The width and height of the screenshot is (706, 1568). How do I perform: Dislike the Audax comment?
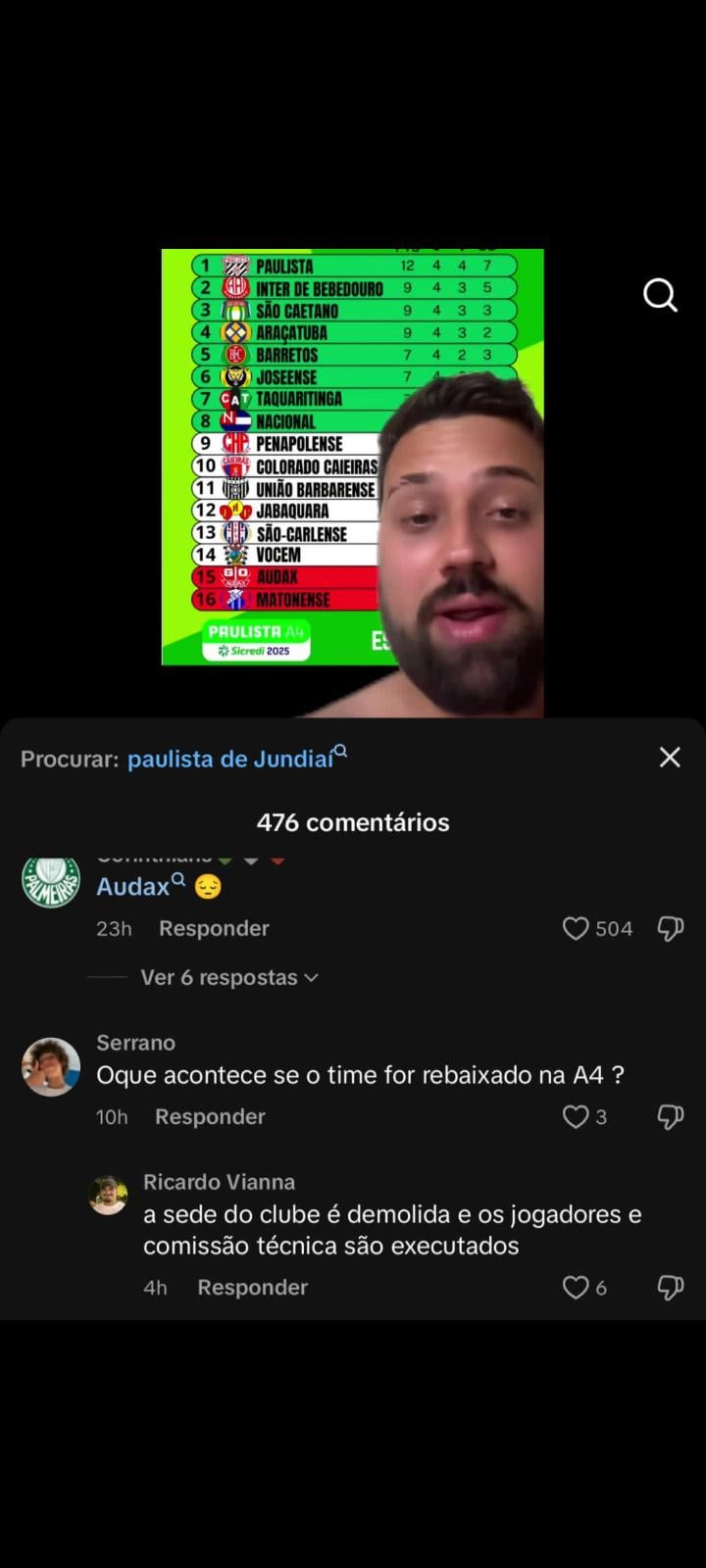(x=670, y=929)
